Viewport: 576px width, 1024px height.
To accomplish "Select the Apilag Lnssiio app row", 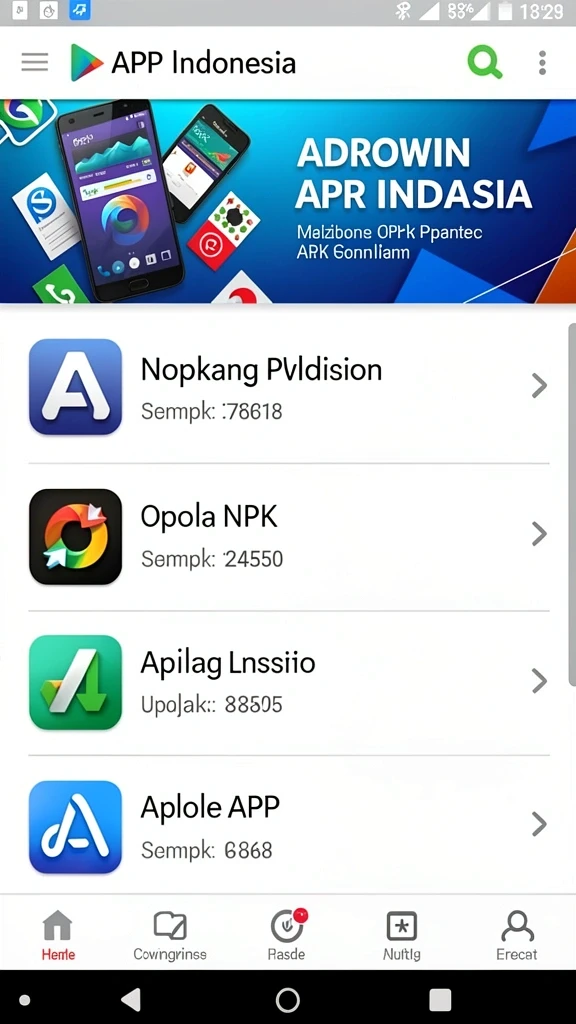I will coord(288,682).
